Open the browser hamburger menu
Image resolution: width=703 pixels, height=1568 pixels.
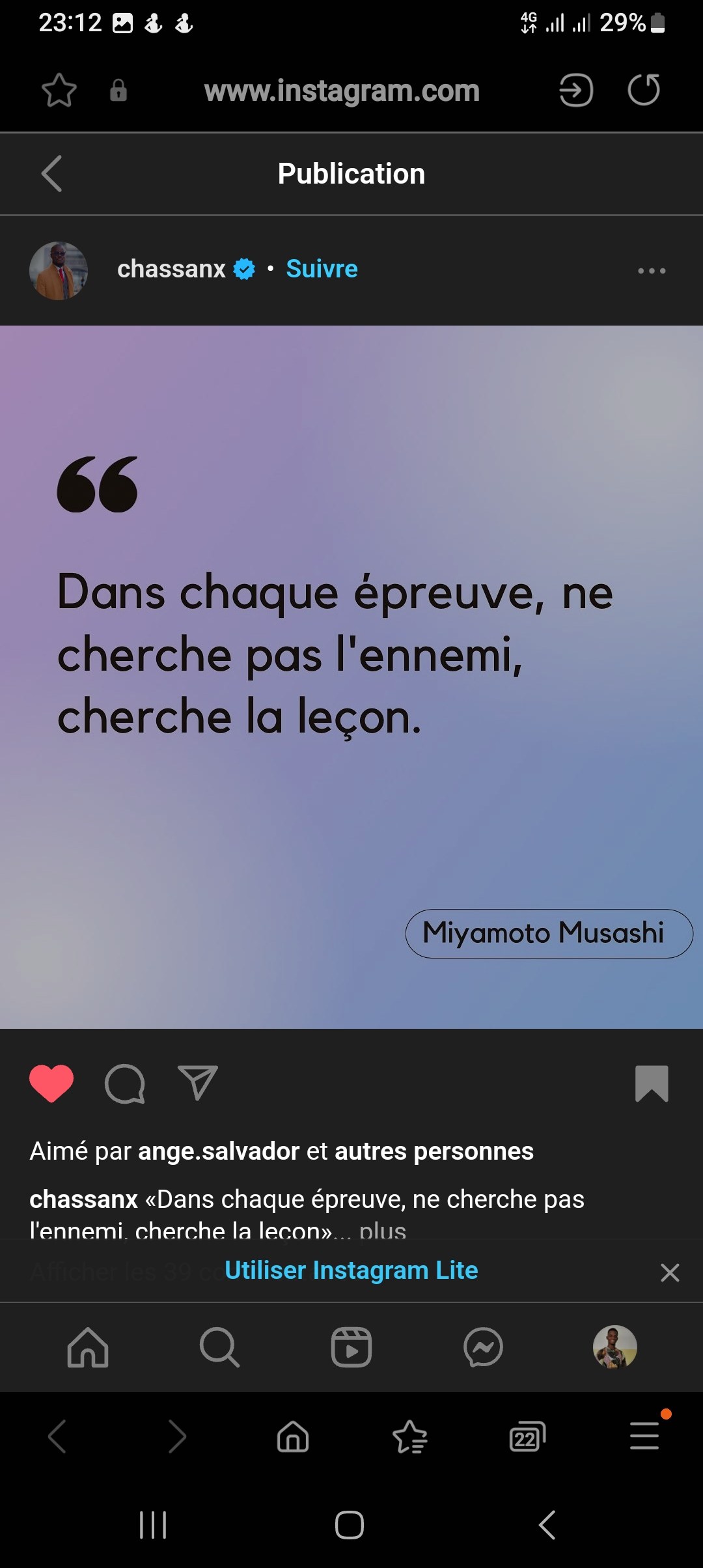click(x=644, y=1436)
